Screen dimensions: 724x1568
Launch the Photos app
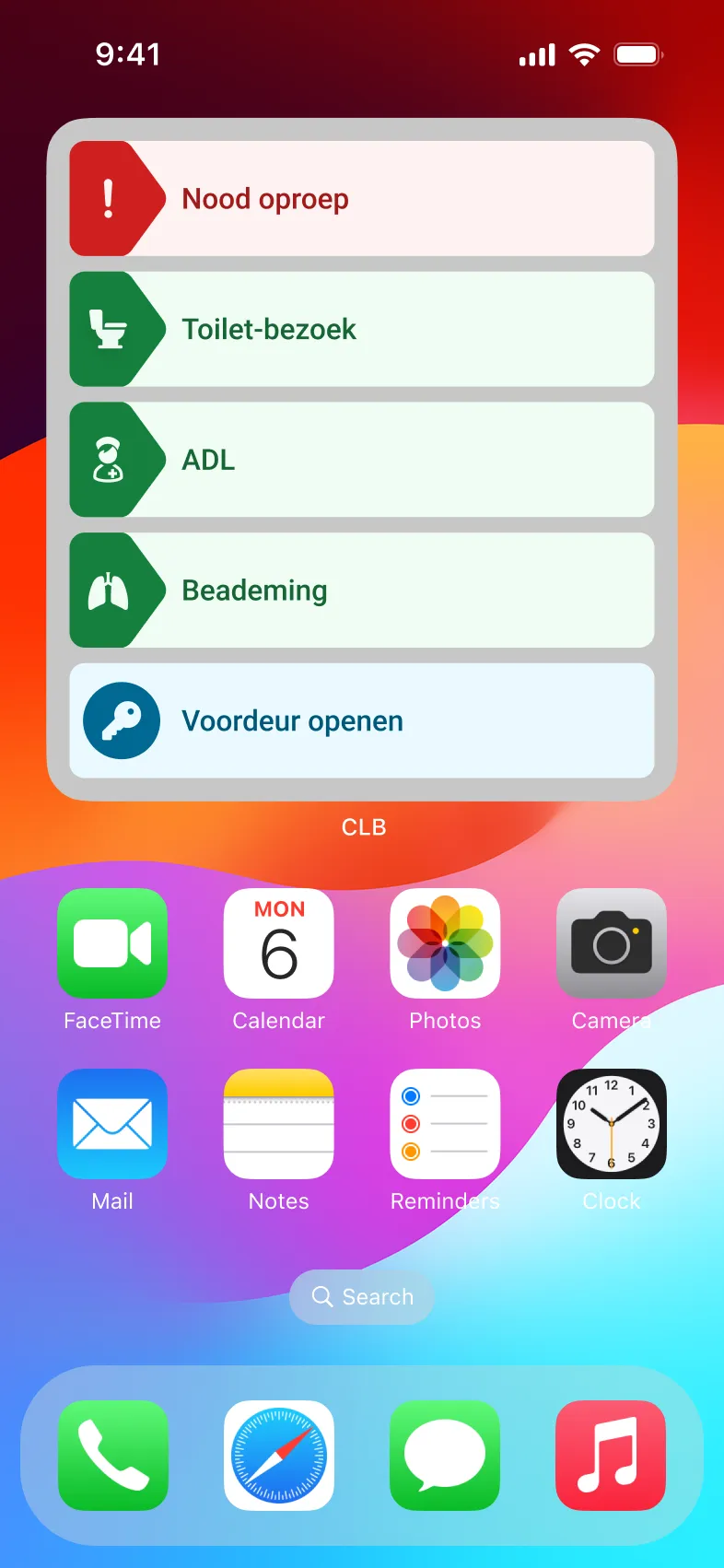point(445,943)
